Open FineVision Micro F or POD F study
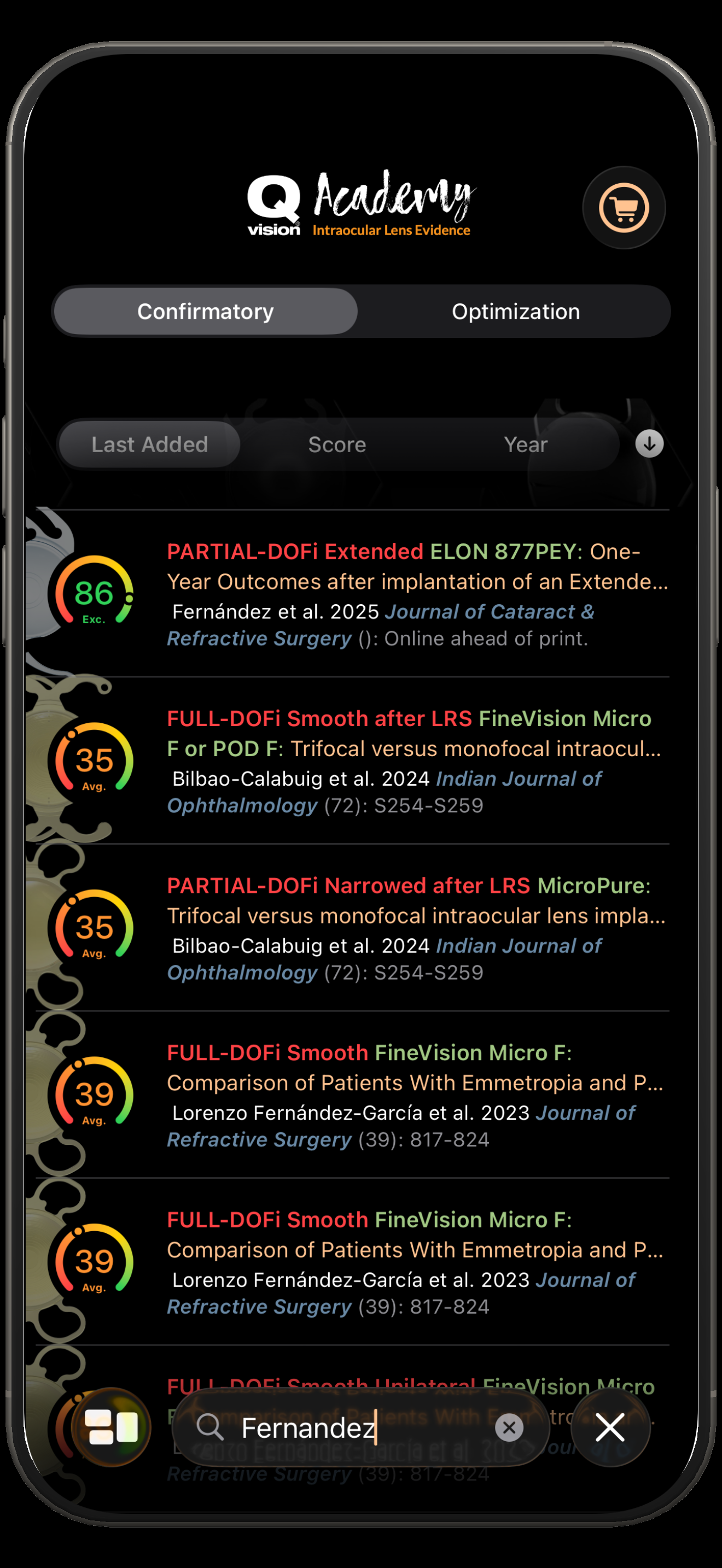Image resolution: width=722 pixels, height=1568 pixels. click(x=417, y=761)
